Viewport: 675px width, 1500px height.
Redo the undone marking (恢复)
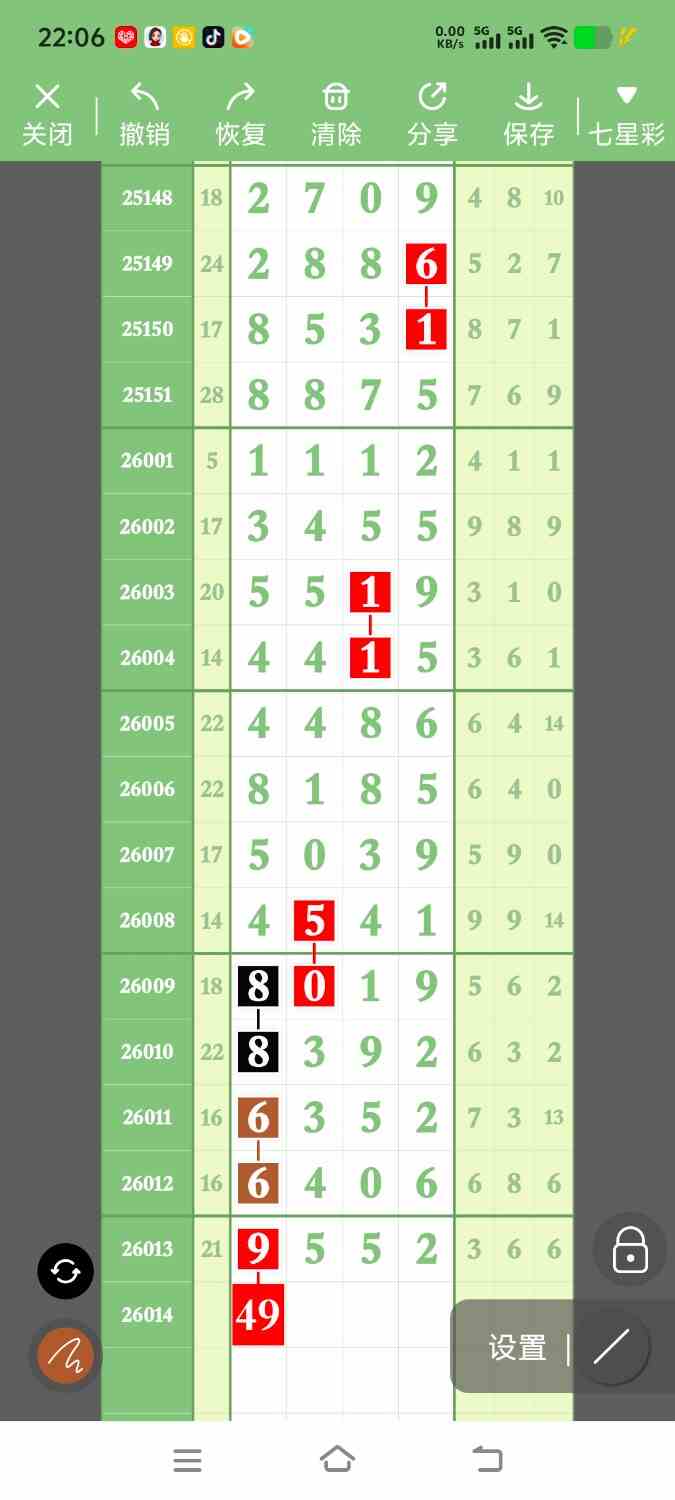tap(240, 115)
